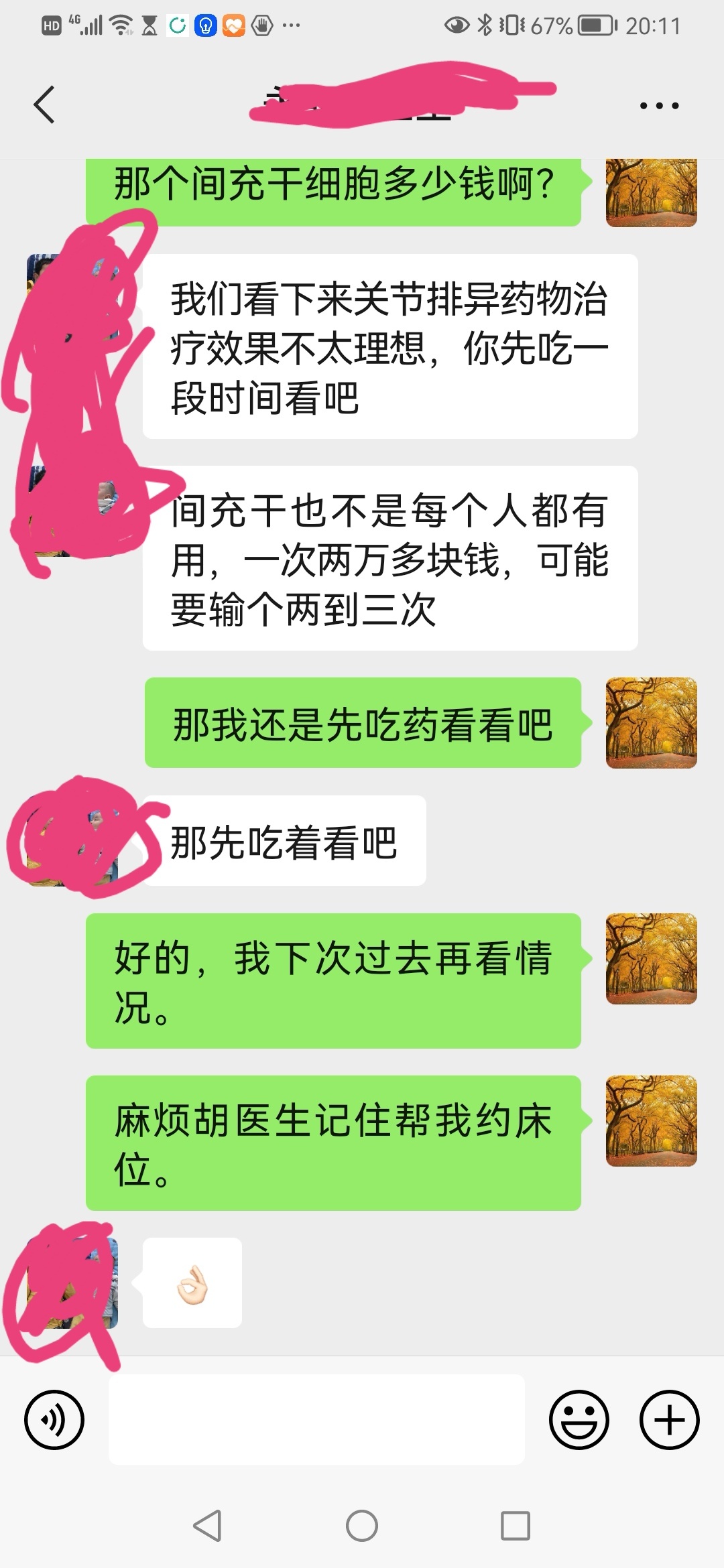Open the plus attachments menu
724x1568 pixels.
click(x=669, y=1419)
